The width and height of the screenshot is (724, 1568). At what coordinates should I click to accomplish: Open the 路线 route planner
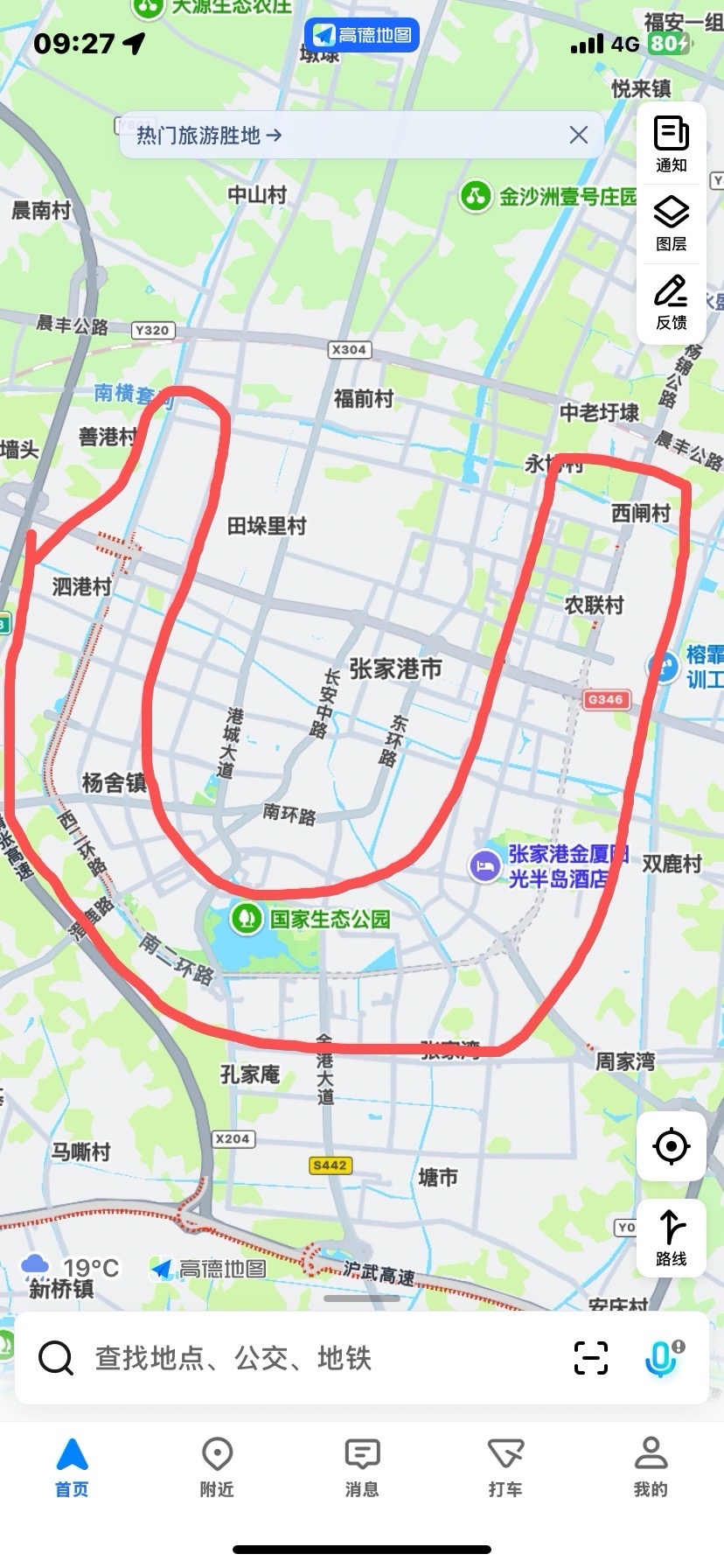671,1237
